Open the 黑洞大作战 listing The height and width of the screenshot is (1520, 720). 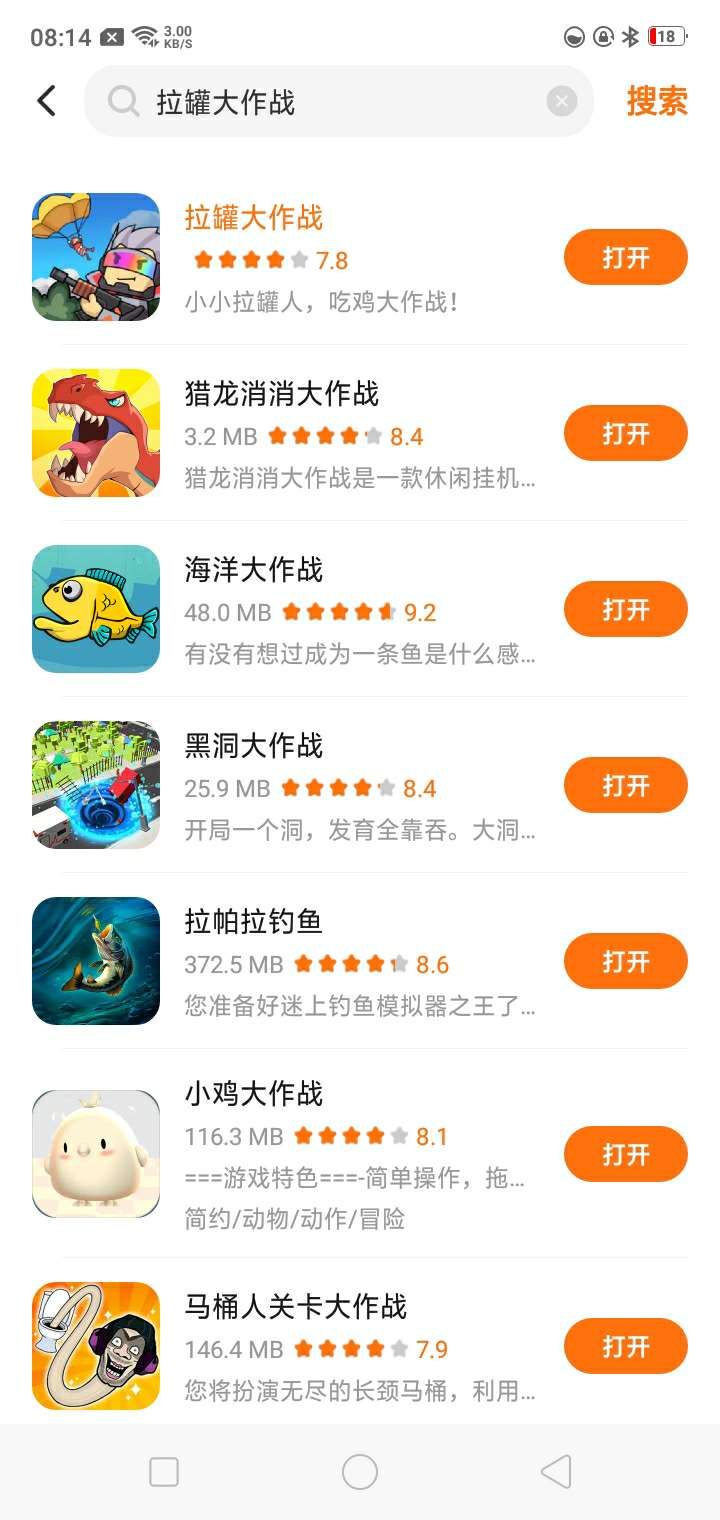pyautogui.click(x=254, y=746)
